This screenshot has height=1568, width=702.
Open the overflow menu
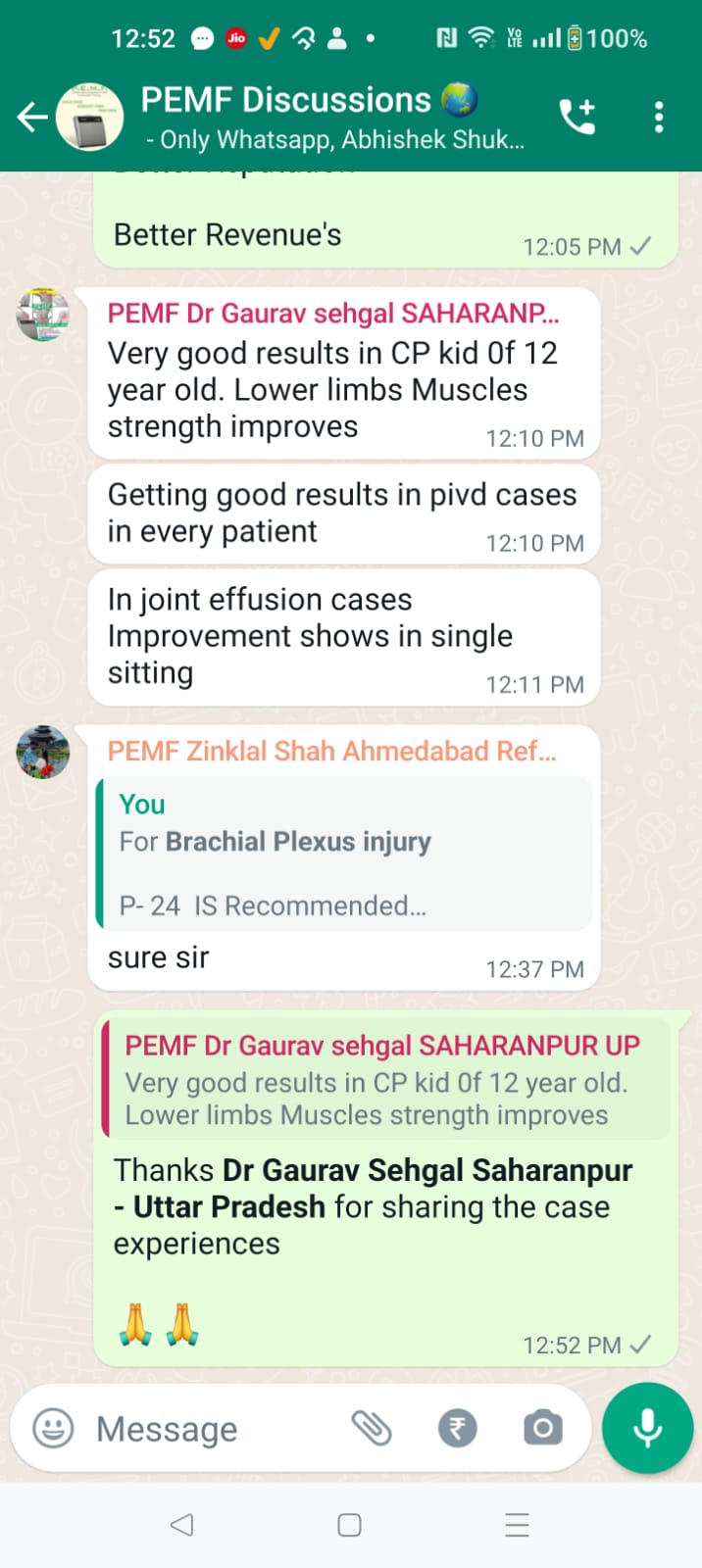coord(659,117)
